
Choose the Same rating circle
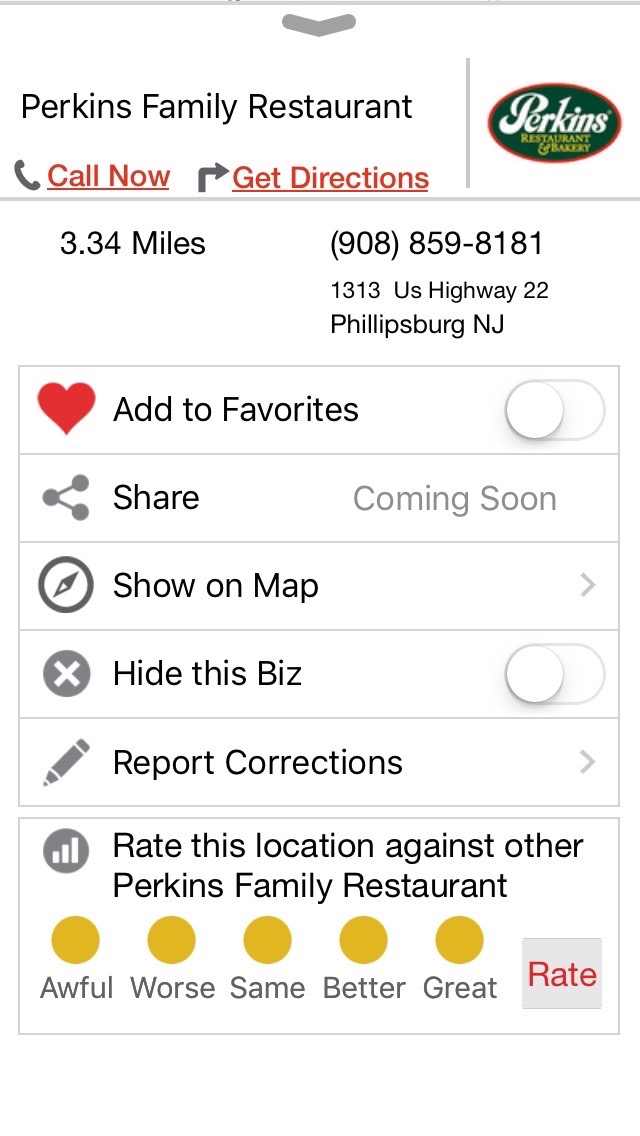[x=268, y=941]
